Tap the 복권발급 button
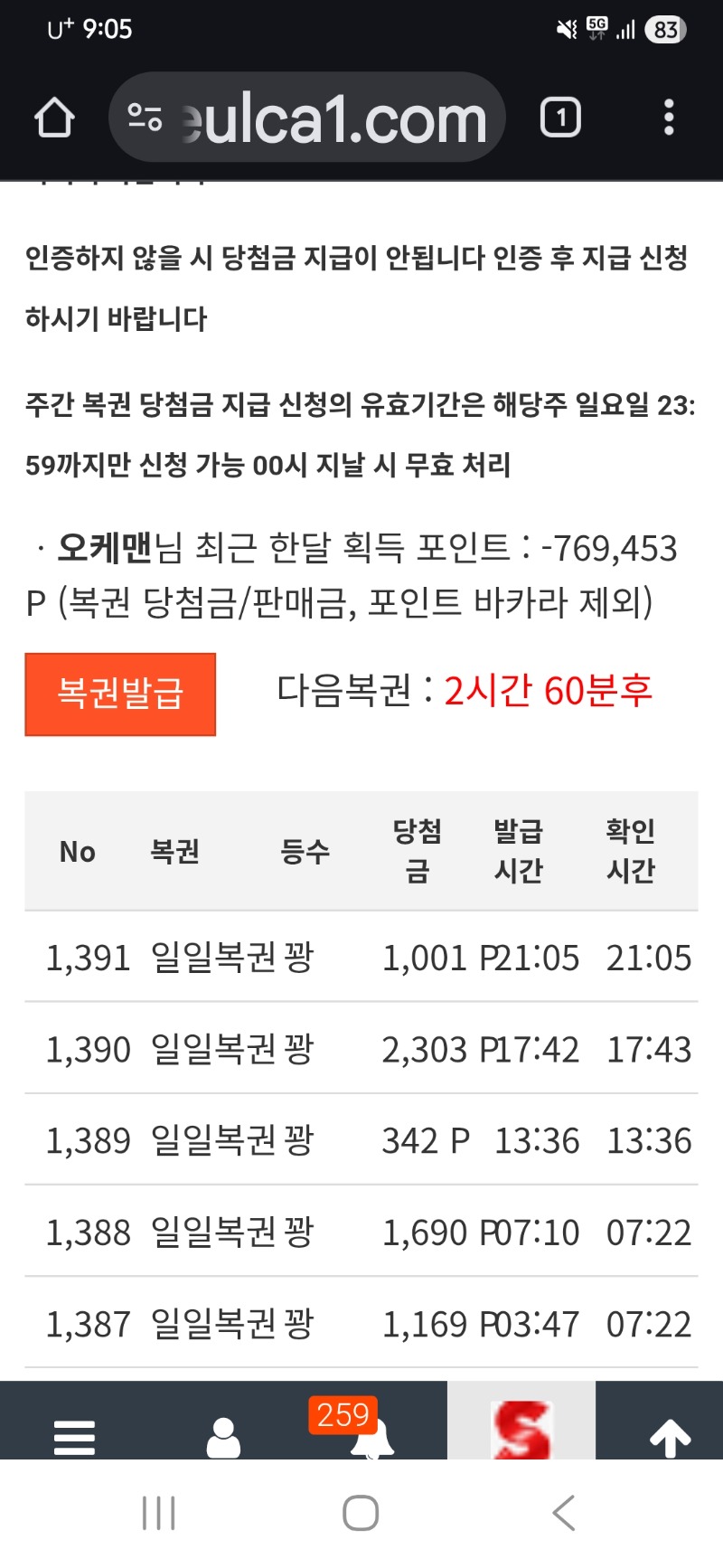 (x=120, y=694)
